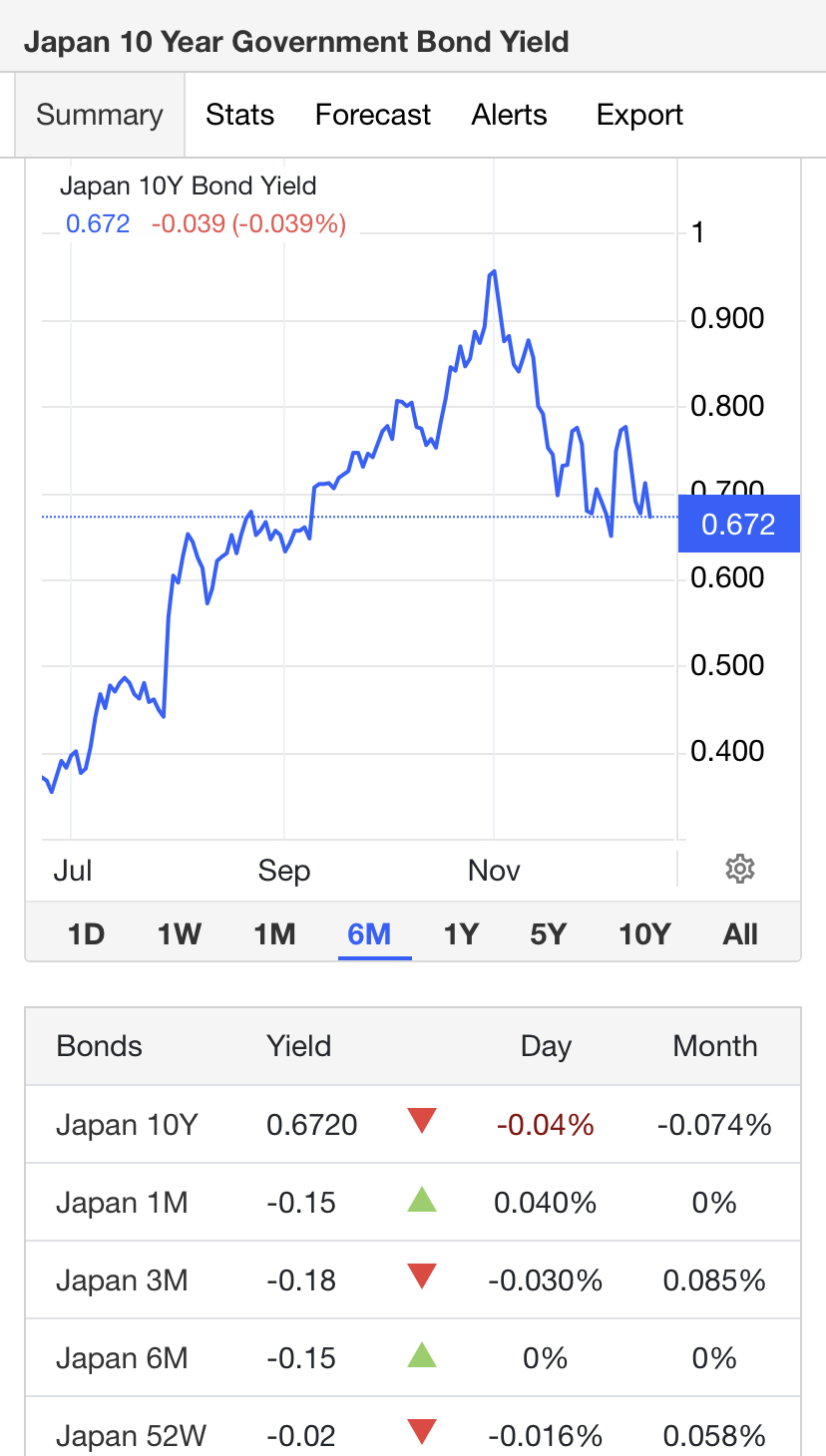This screenshot has width=826, height=1456.
Task: Show All historical data range
Action: (740, 934)
